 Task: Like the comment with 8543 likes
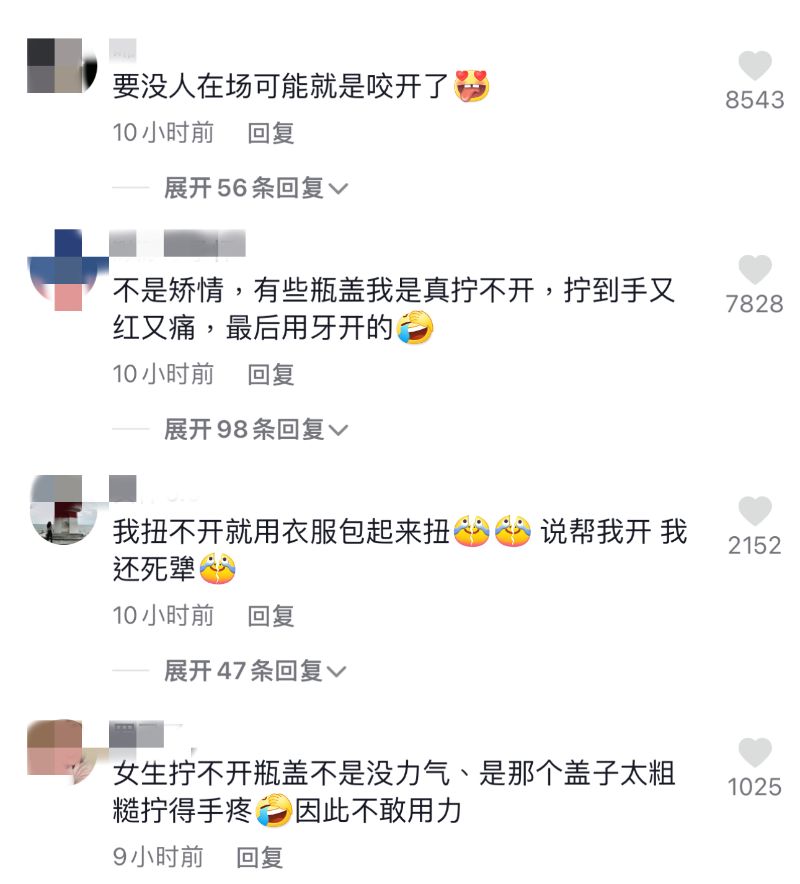[755, 67]
